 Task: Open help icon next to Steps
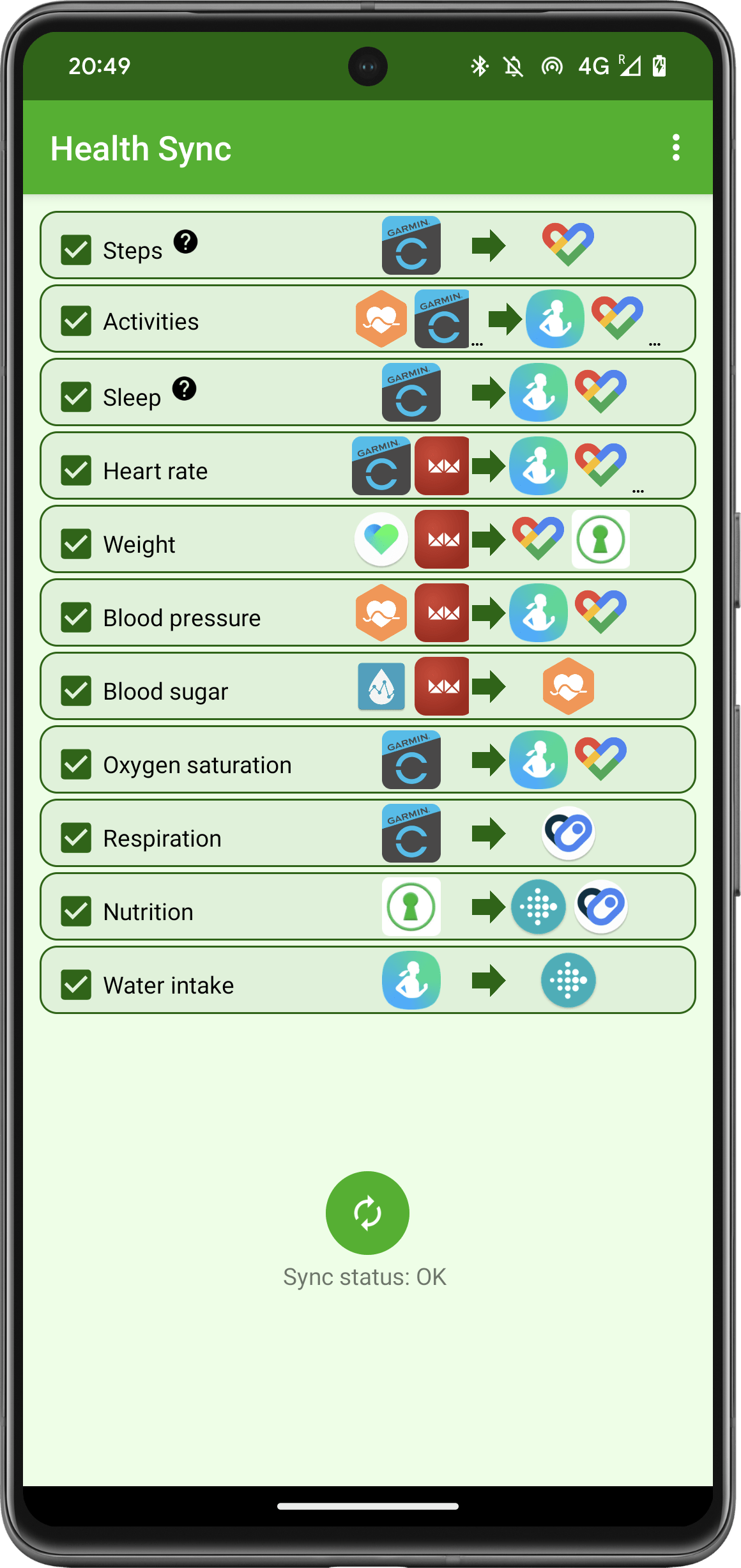pos(186,242)
